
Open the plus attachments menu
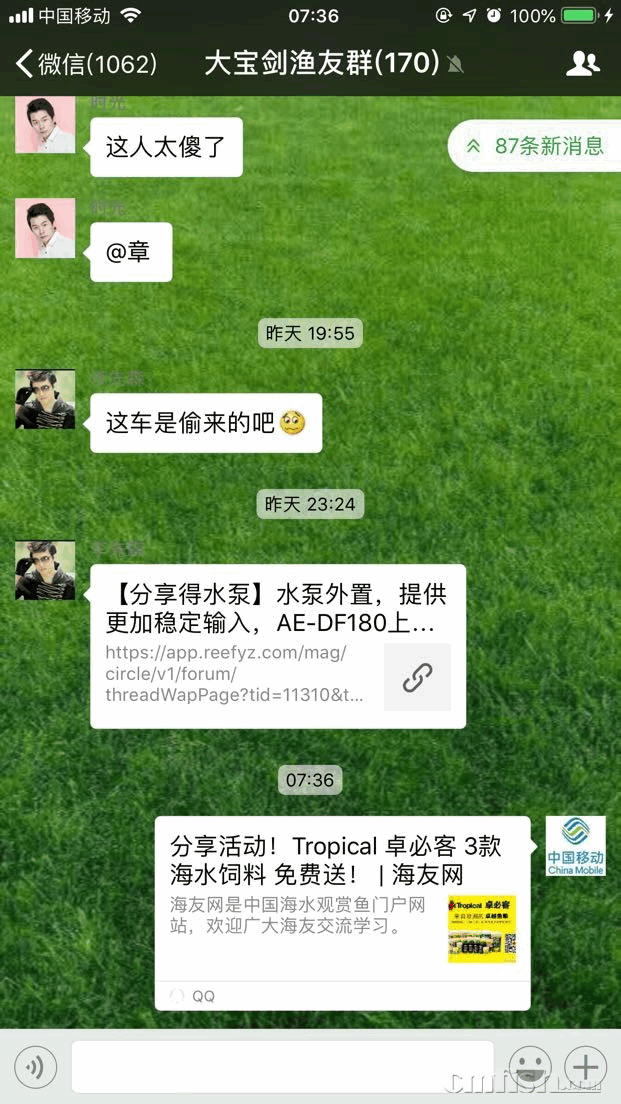point(585,1067)
